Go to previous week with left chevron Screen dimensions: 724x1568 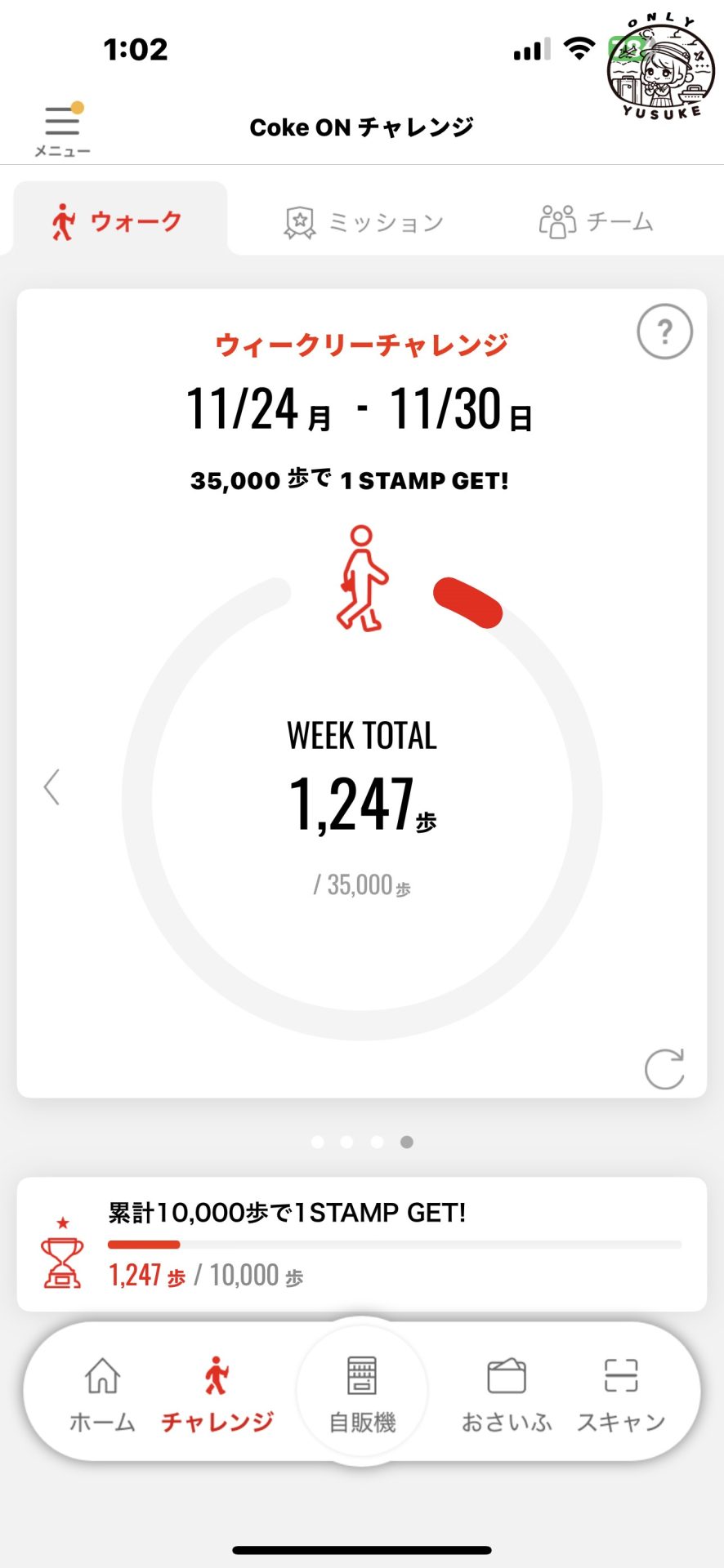click(51, 787)
